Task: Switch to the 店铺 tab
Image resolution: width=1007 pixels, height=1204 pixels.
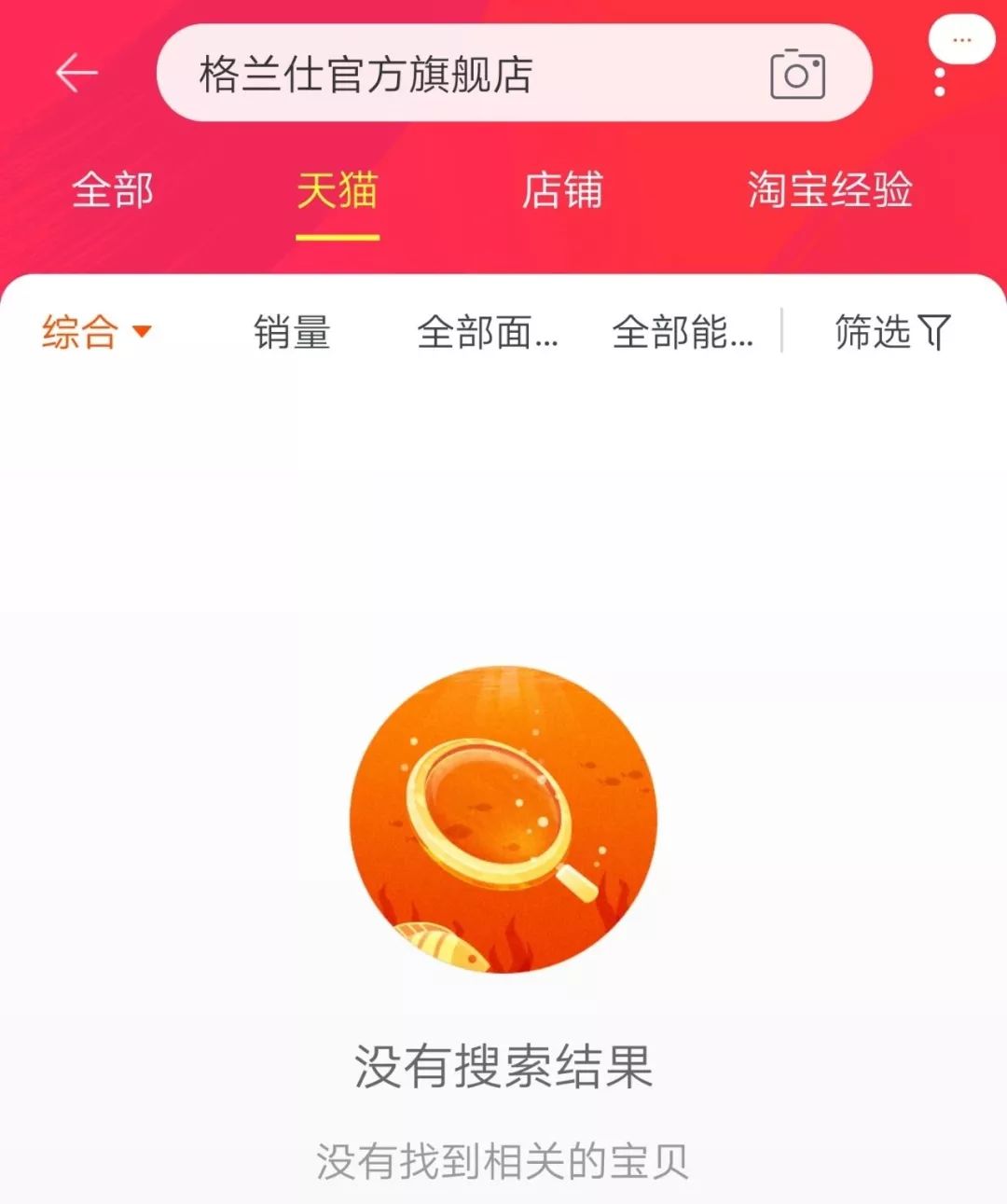Action: (x=562, y=191)
